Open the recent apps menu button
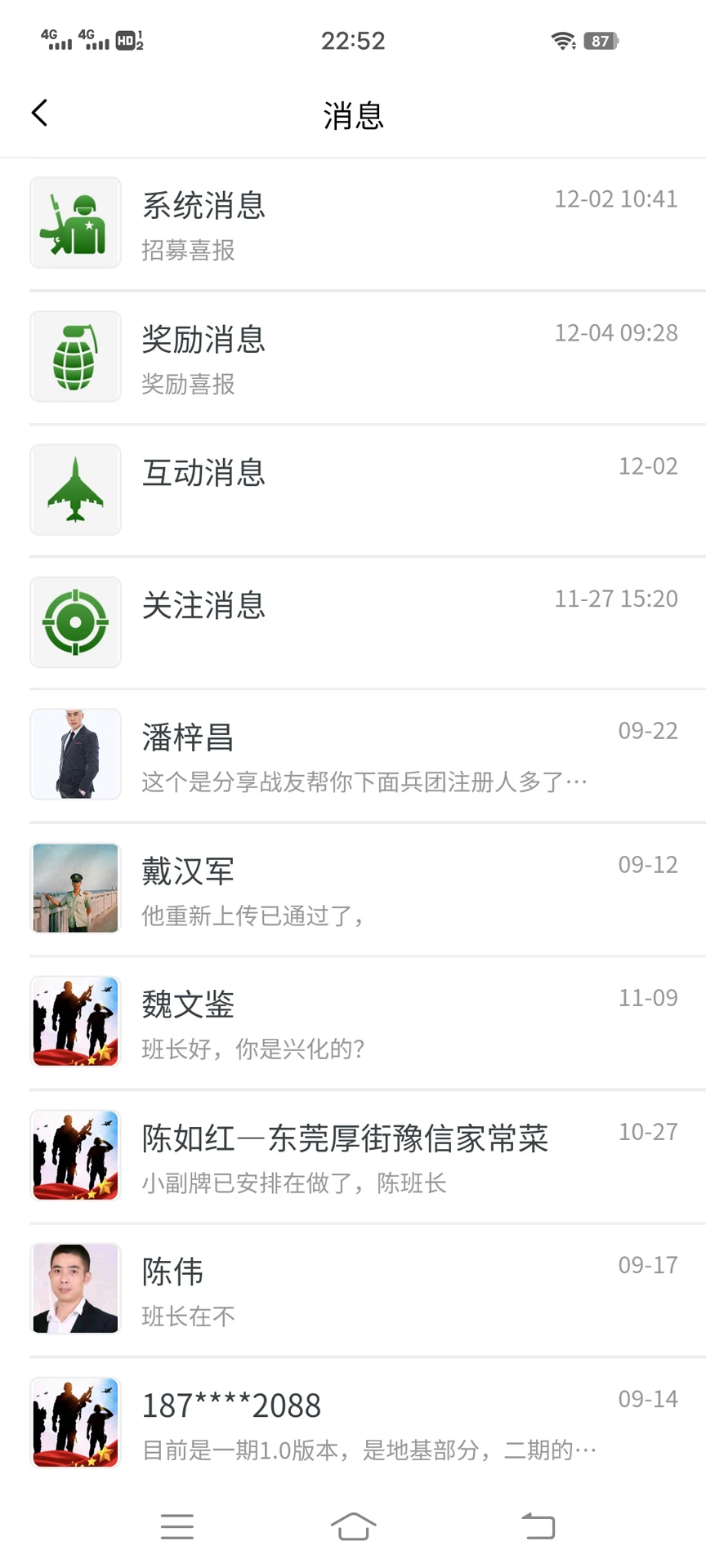Viewport: 706px width, 1568px height. 176,1526
